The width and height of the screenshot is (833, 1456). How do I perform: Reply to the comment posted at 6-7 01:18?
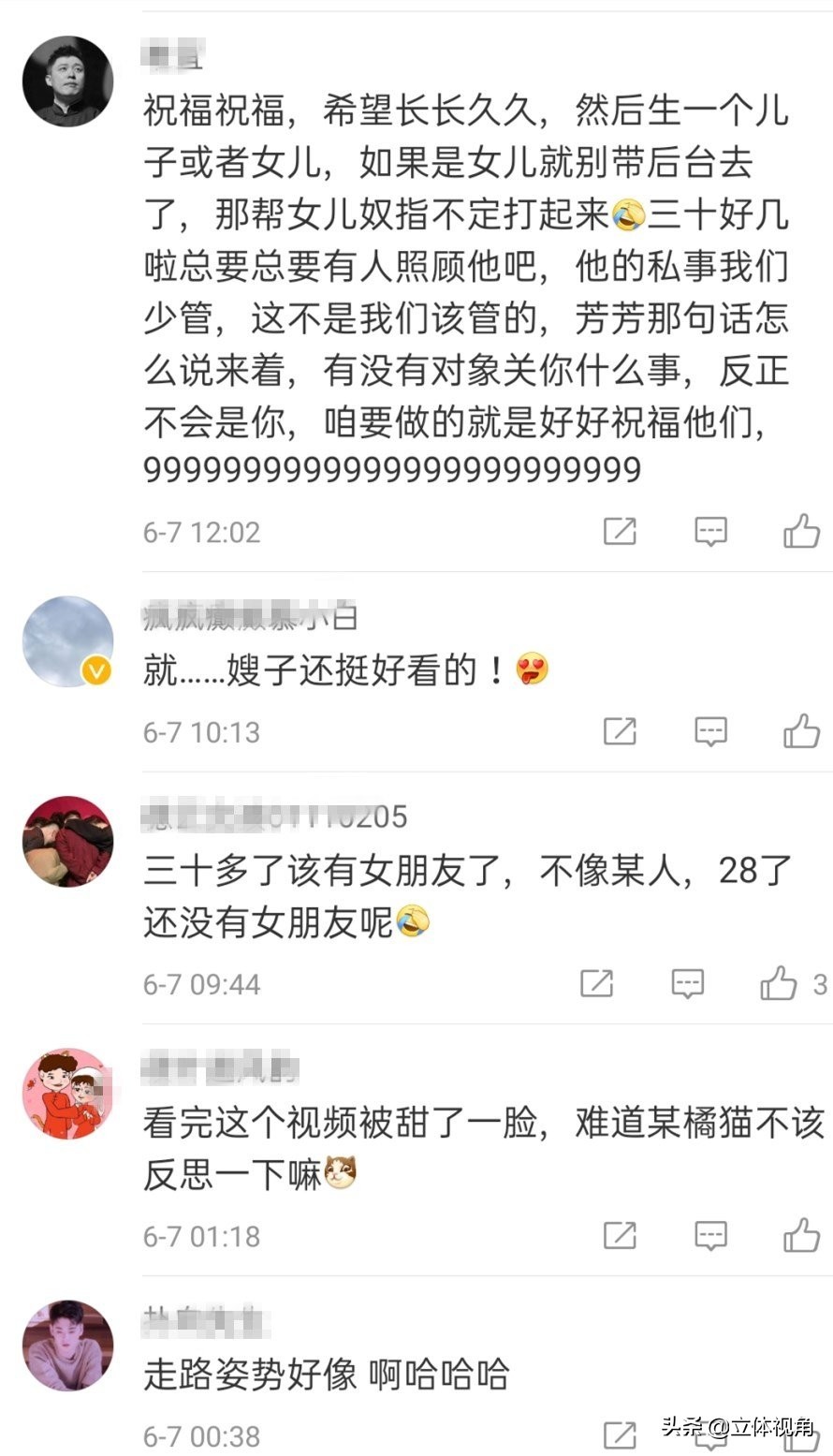711,1235
